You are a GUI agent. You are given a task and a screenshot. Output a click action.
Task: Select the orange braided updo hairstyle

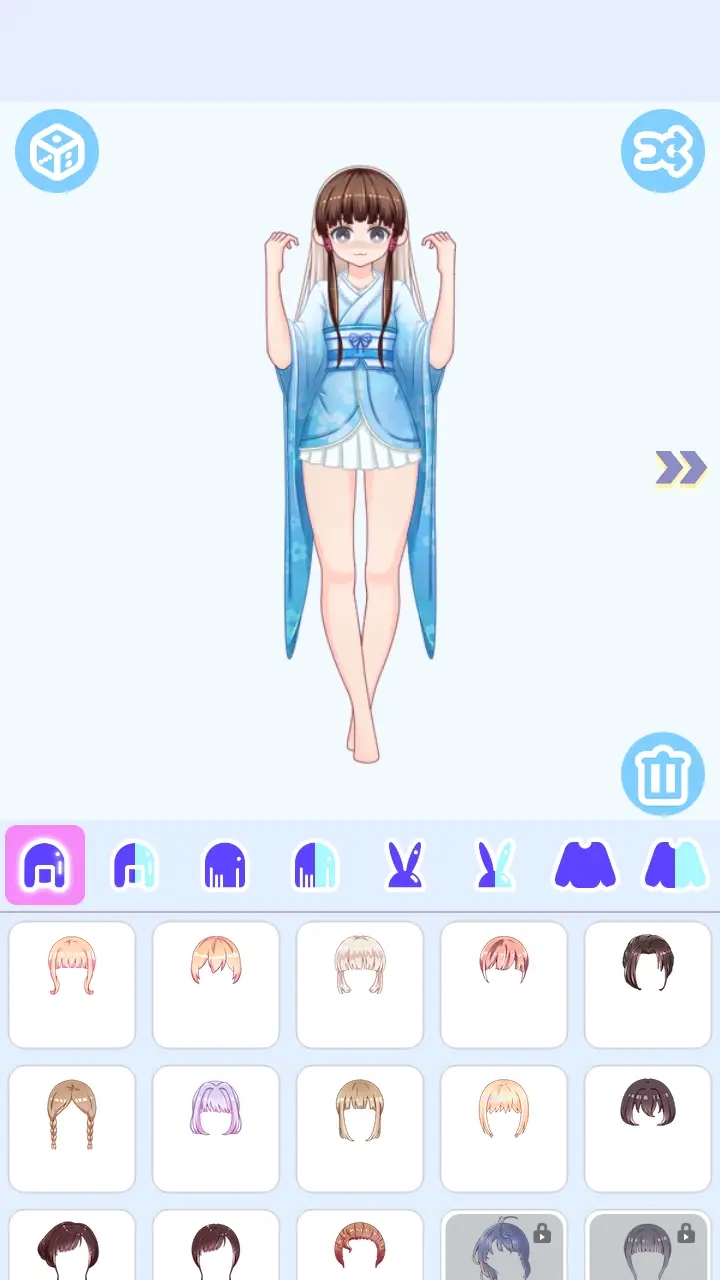pos(360,1248)
